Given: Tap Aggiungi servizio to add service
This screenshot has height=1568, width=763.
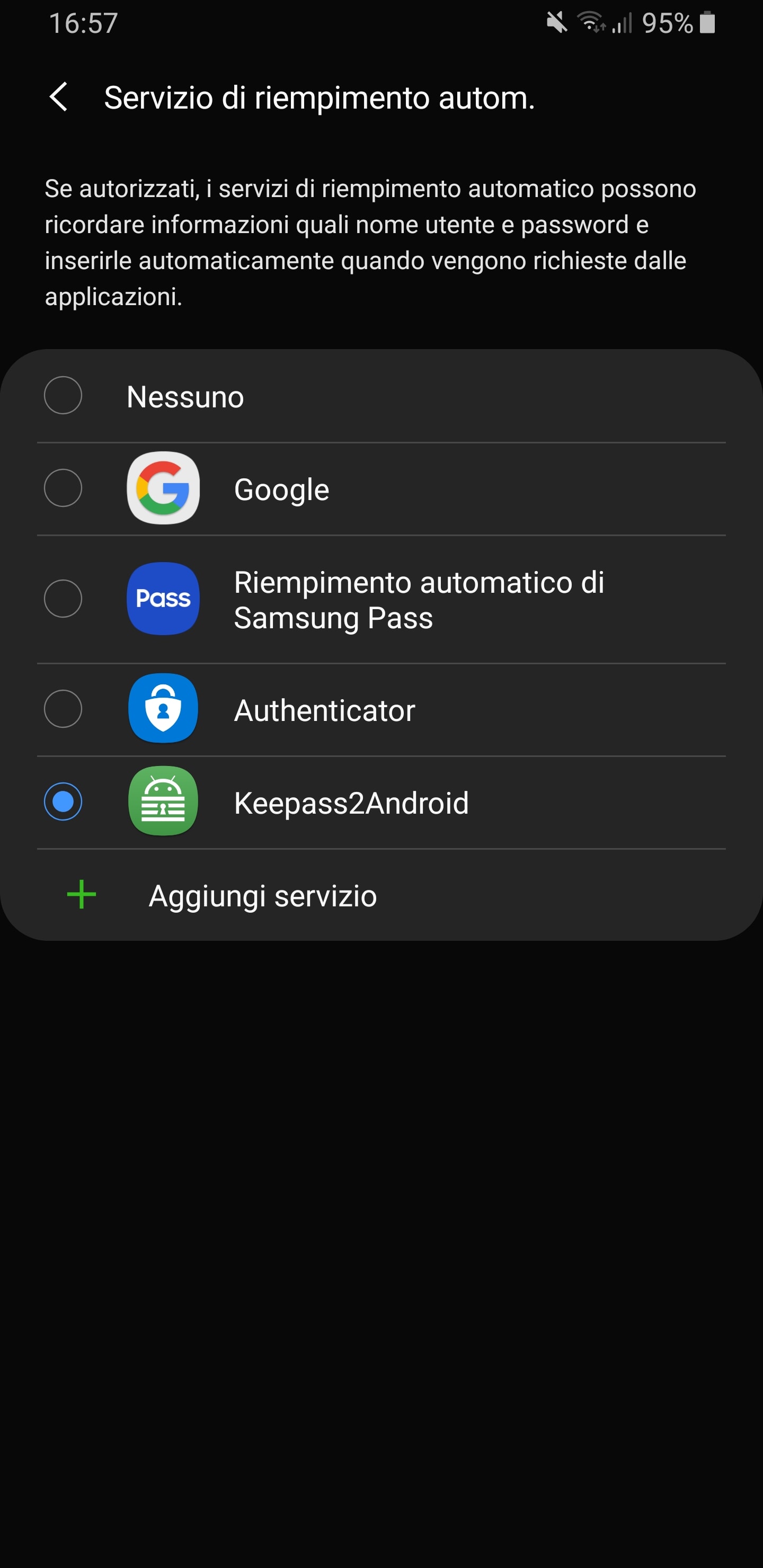Looking at the screenshot, I should click(381, 895).
